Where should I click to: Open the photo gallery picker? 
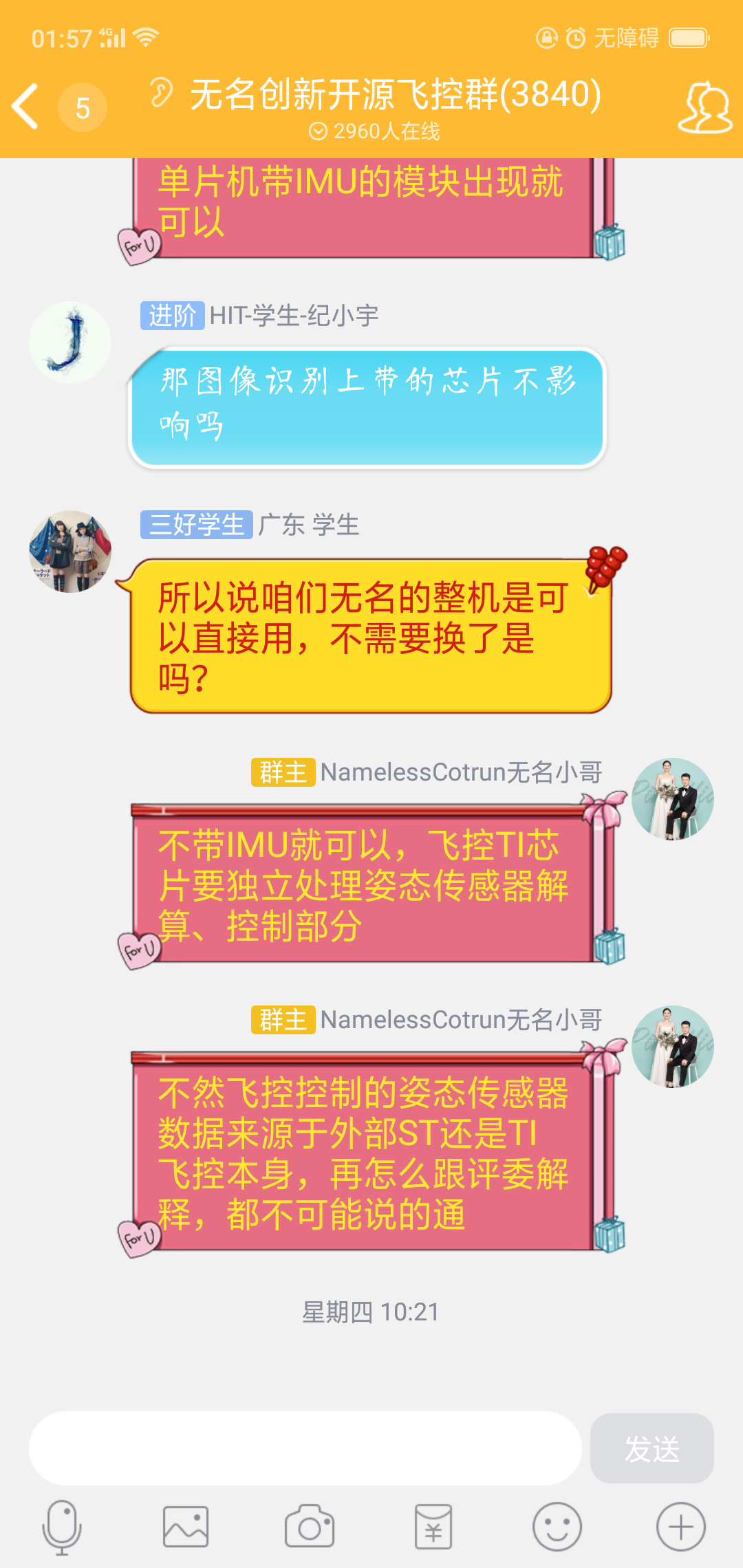click(186, 1527)
